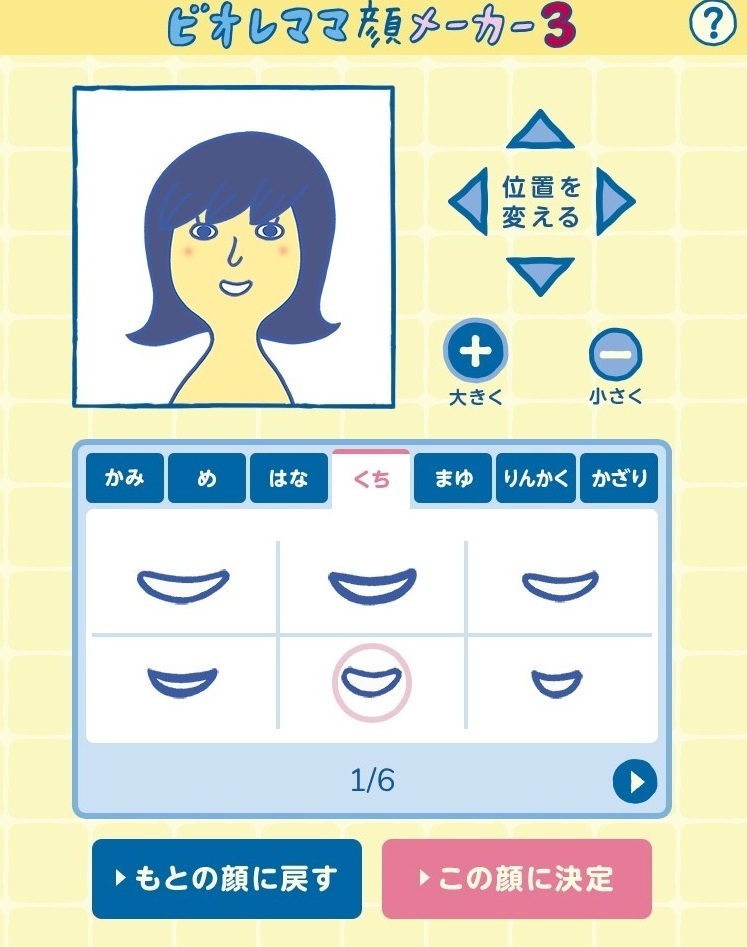The width and height of the screenshot is (747, 947).
Task: Open the かざり tab
Action: point(619,479)
